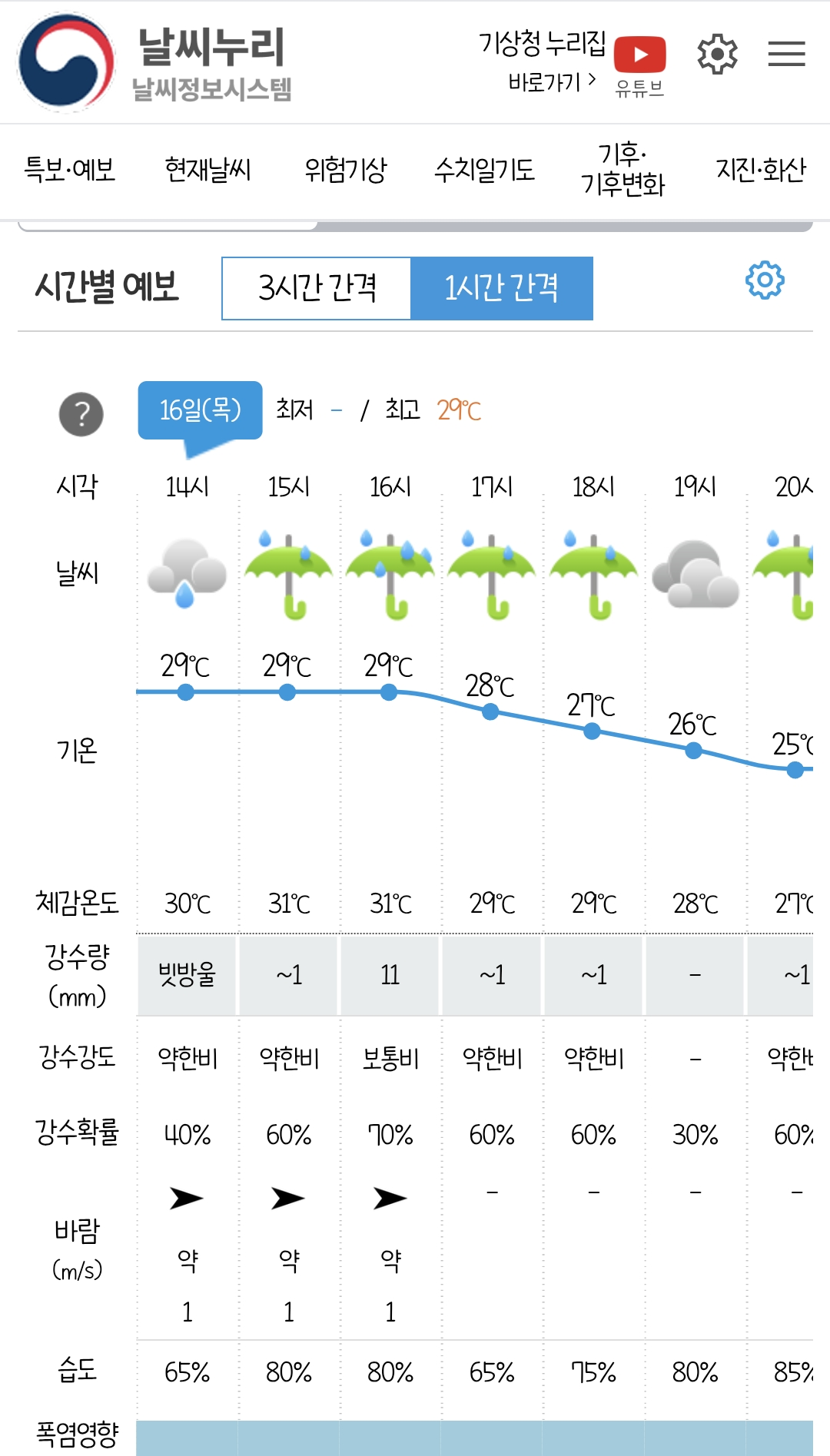Switch to 3시간 간격 forecast
The image size is (830, 1456).
317,288
